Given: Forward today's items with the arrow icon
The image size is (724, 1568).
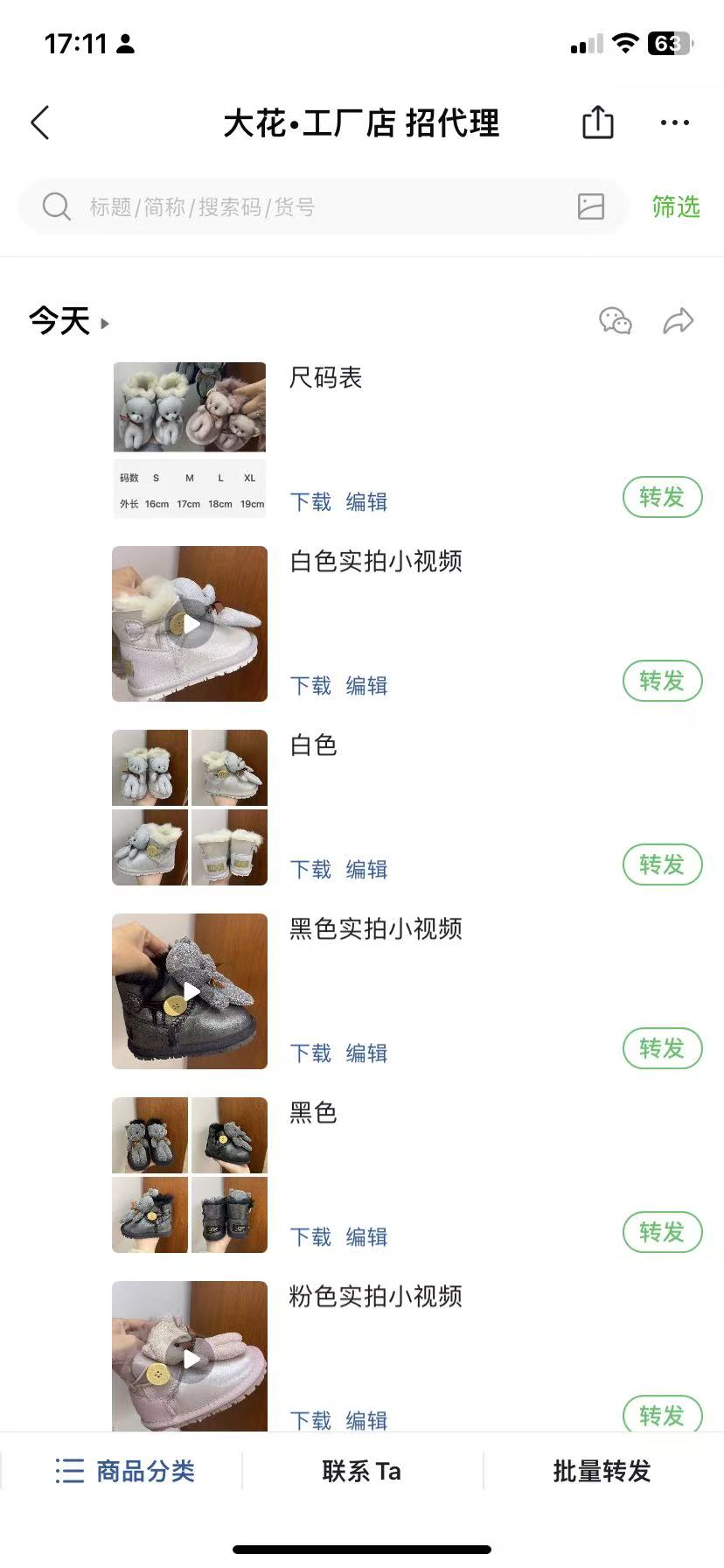Looking at the screenshot, I should pyautogui.click(x=678, y=321).
